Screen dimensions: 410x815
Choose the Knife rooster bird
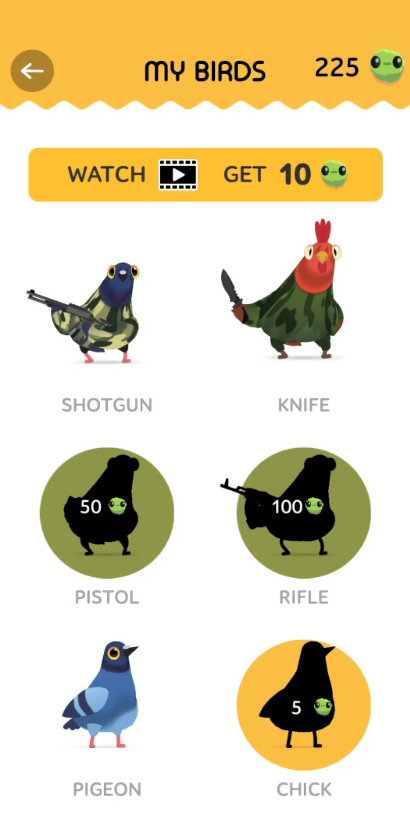click(282, 290)
